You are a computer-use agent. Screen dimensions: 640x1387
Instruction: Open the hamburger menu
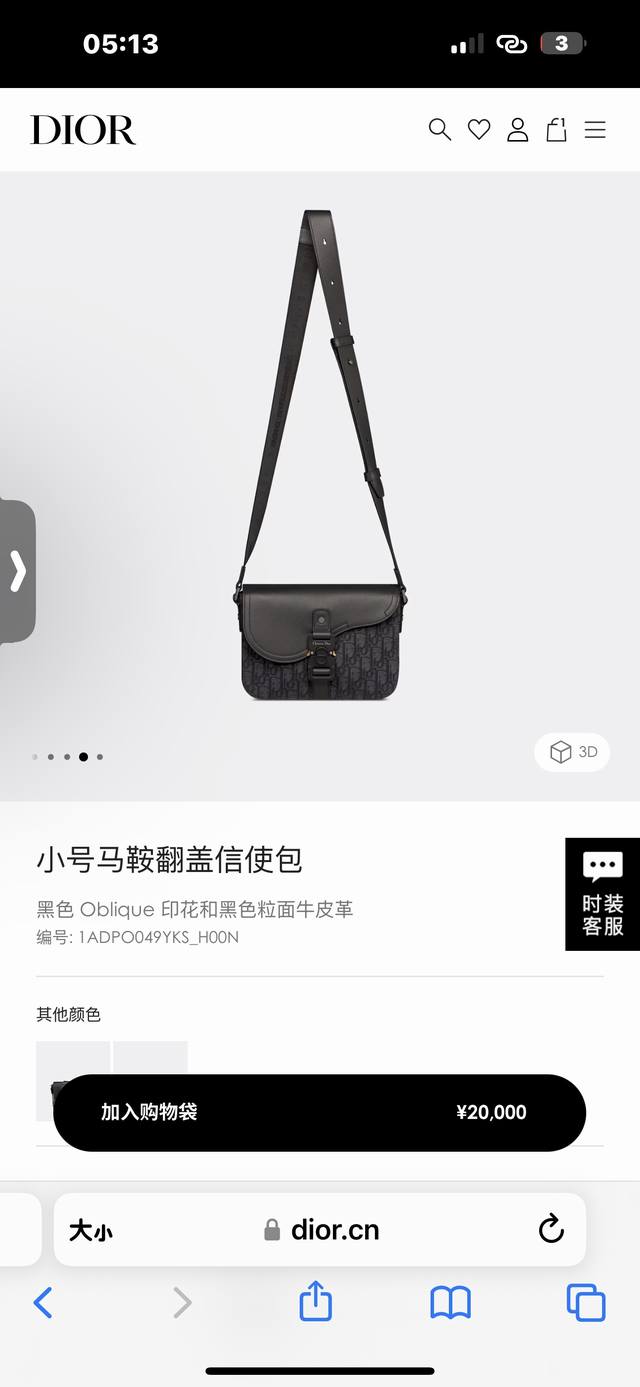(595, 129)
